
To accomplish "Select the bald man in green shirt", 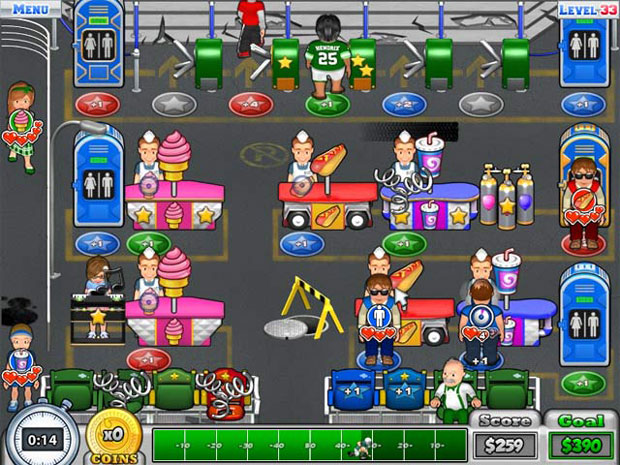I will [x=458, y=390].
